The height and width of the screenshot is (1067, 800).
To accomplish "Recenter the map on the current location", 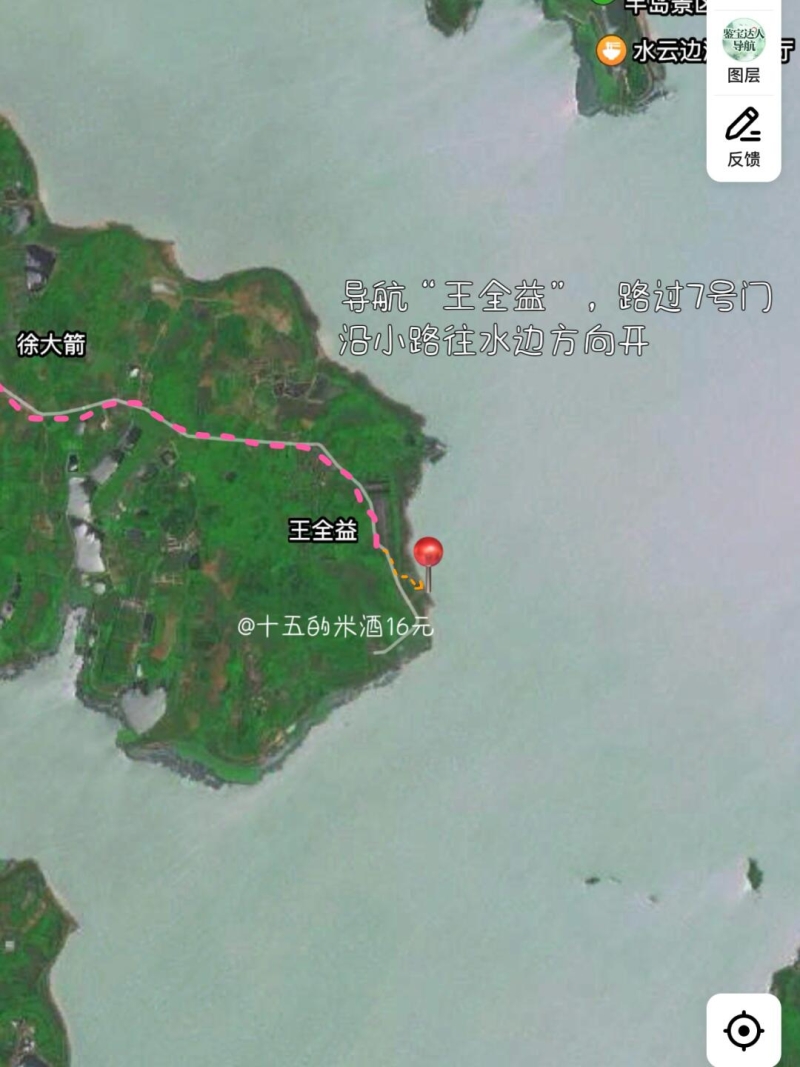I will pos(743,1030).
